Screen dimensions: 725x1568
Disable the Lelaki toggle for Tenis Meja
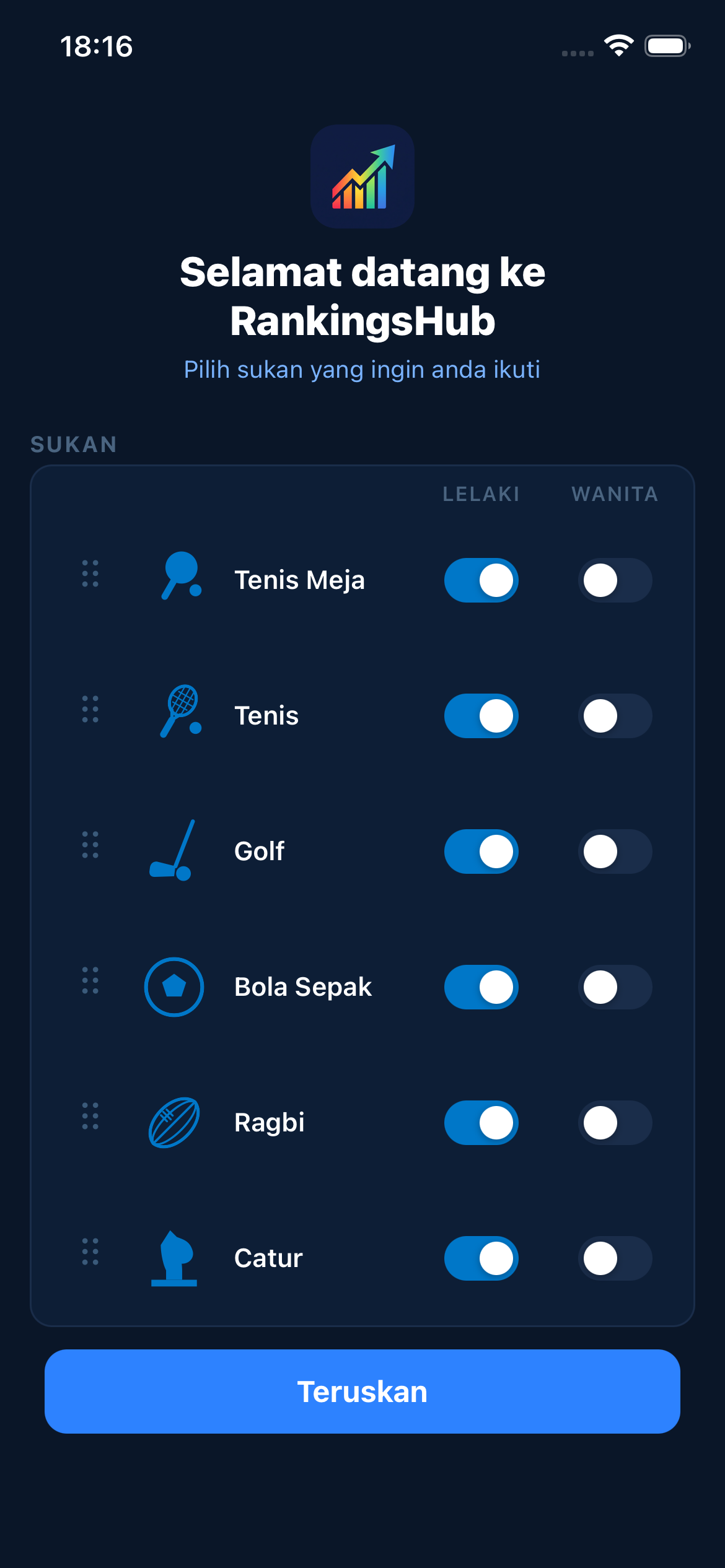coord(481,580)
